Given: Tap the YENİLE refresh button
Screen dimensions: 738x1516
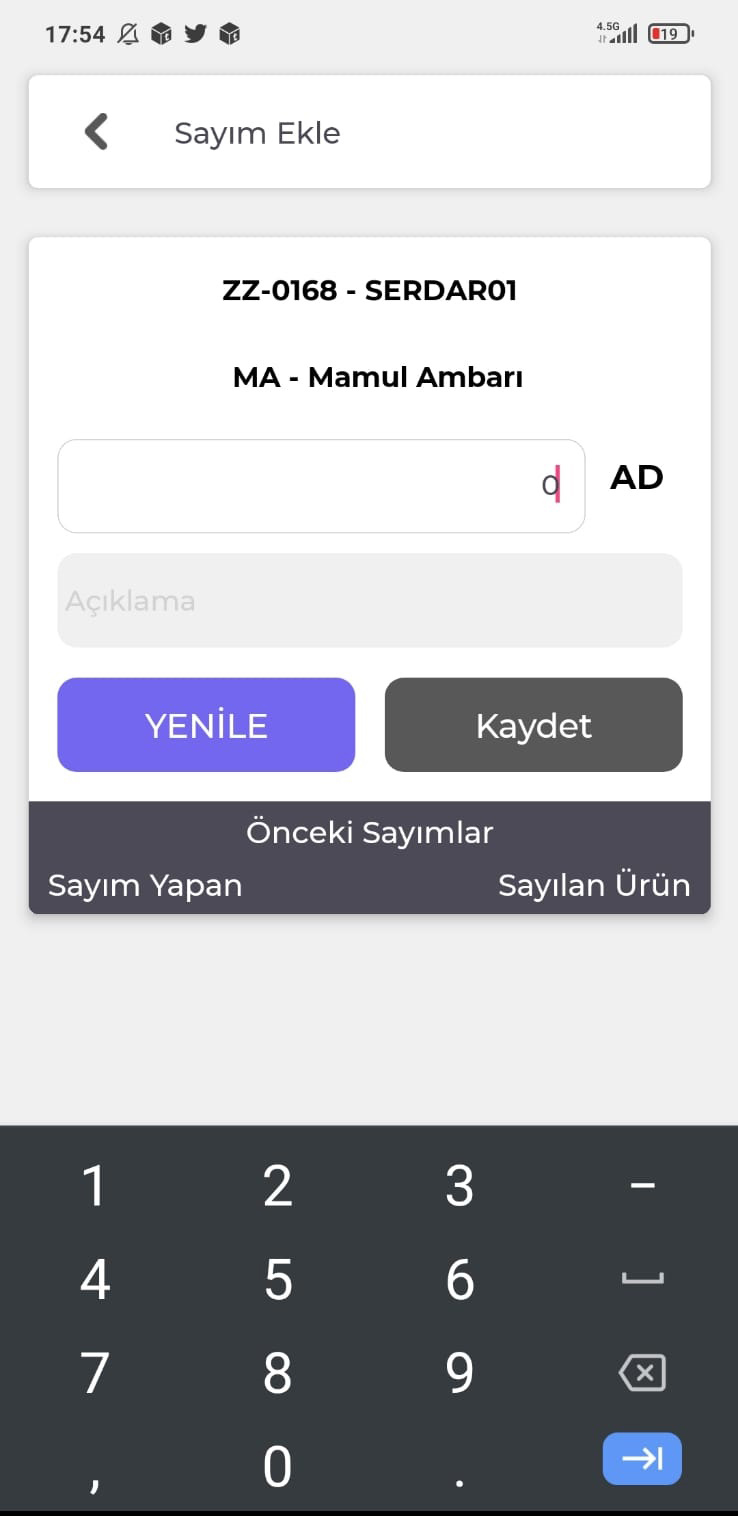Looking at the screenshot, I should tap(206, 725).
